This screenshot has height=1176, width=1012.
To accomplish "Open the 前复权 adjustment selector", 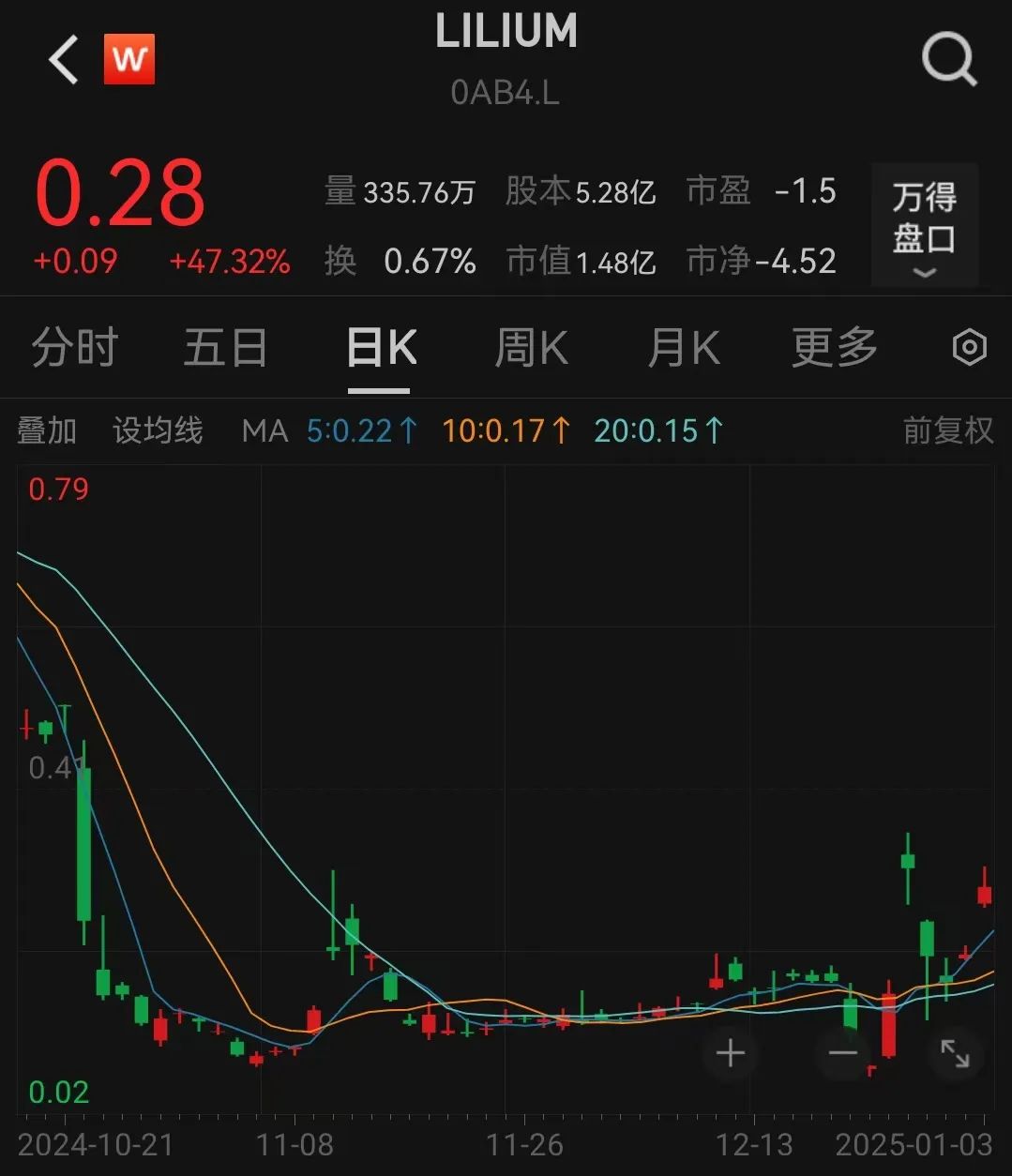I will [x=946, y=430].
